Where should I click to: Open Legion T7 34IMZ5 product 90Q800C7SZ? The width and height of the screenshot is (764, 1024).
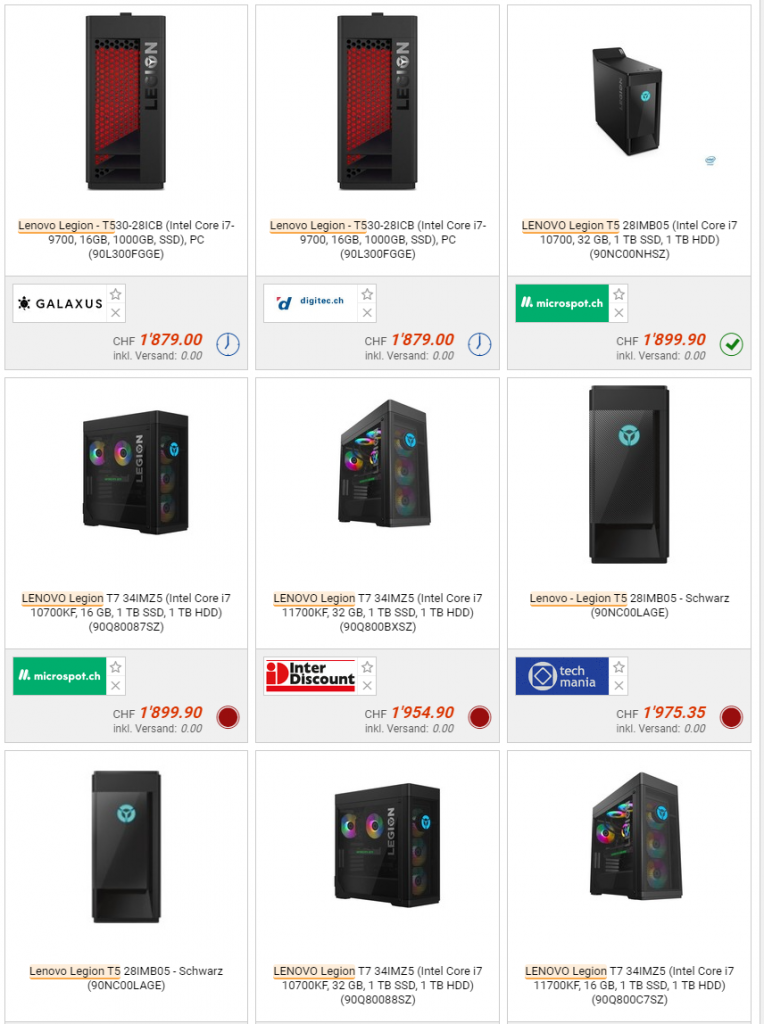pos(629,985)
